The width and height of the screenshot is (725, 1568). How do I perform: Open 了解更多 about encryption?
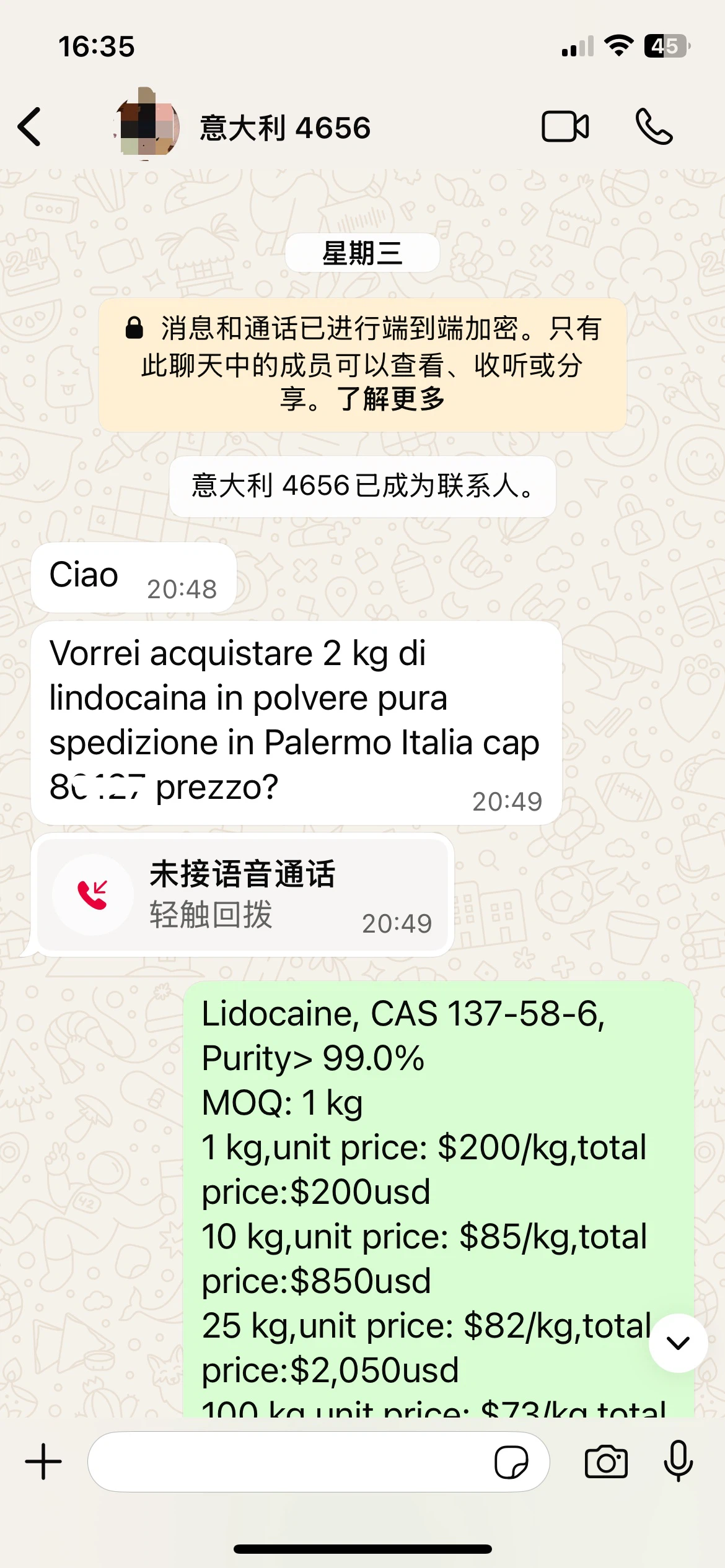(391, 399)
